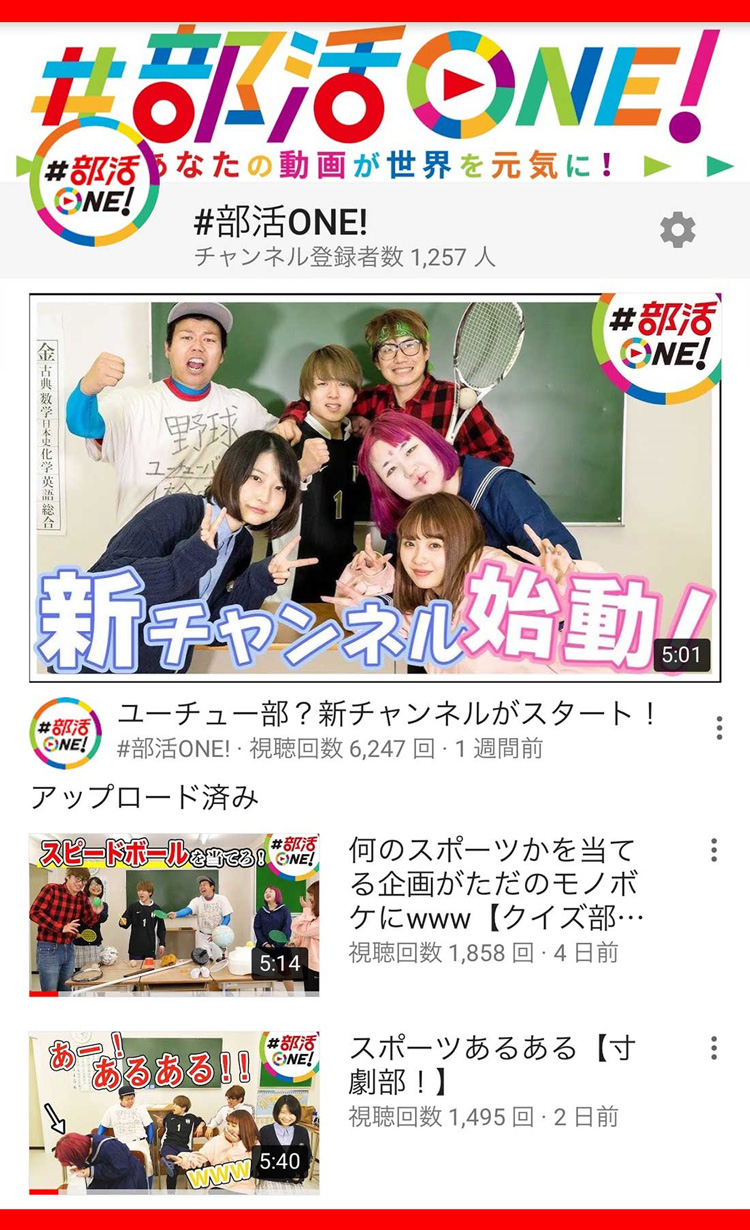Tap the #部活ONE! avatar beside the featured video
The image size is (750, 1230).
[x=66, y=732]
